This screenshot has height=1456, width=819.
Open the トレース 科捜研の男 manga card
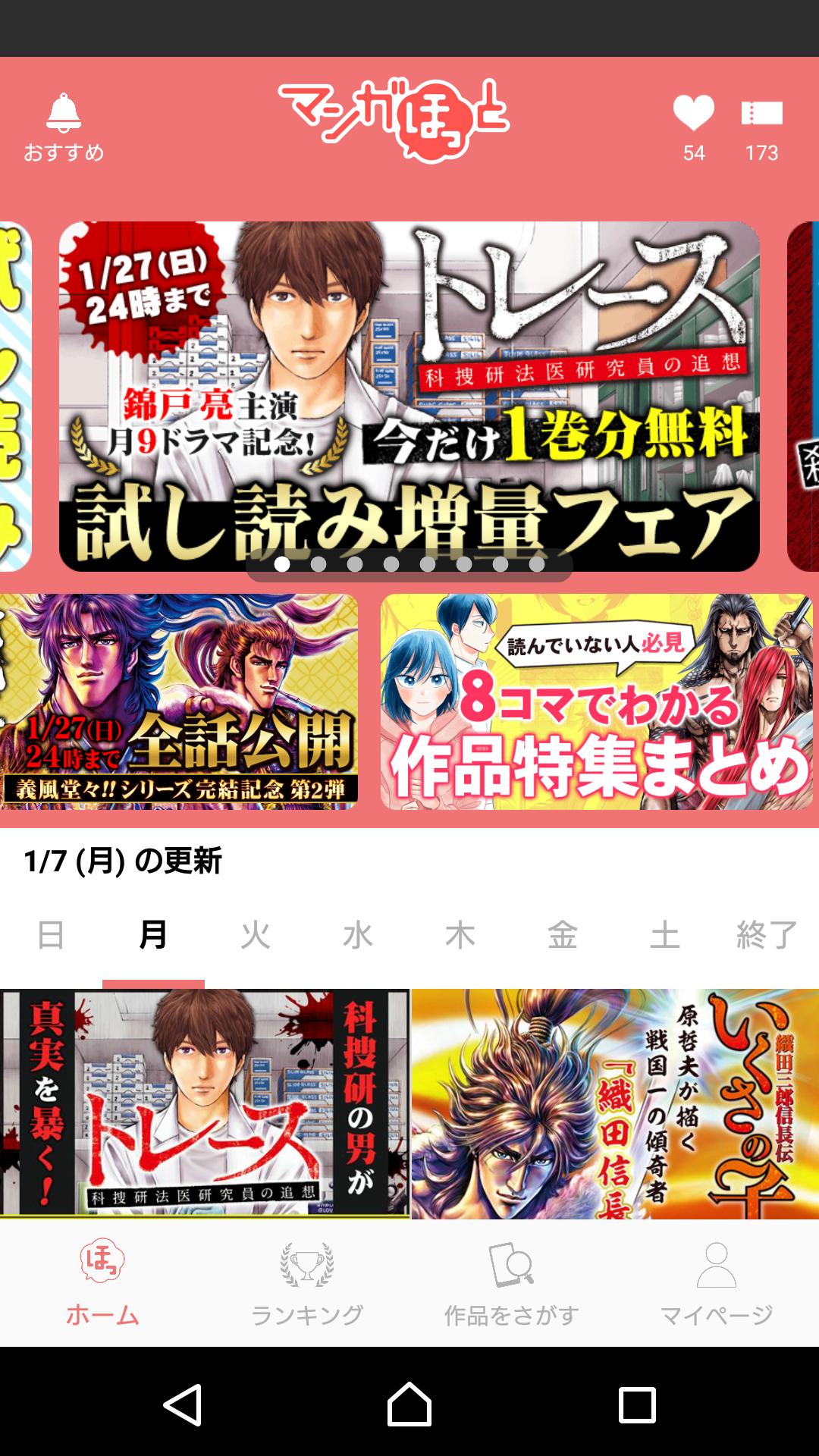[x=205, y=1104]
